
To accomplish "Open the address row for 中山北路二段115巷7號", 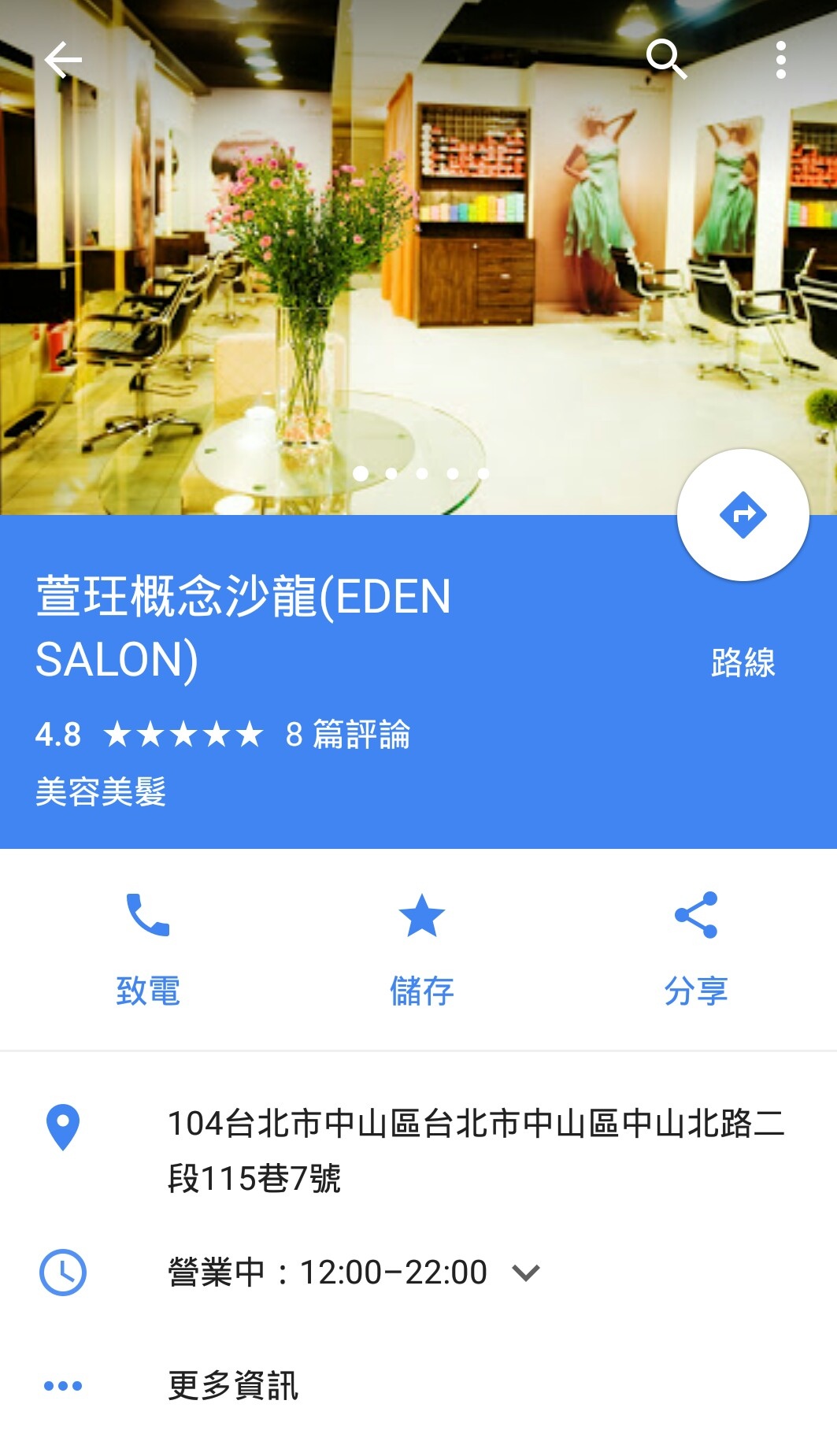I will click(x=418, y=1150).
